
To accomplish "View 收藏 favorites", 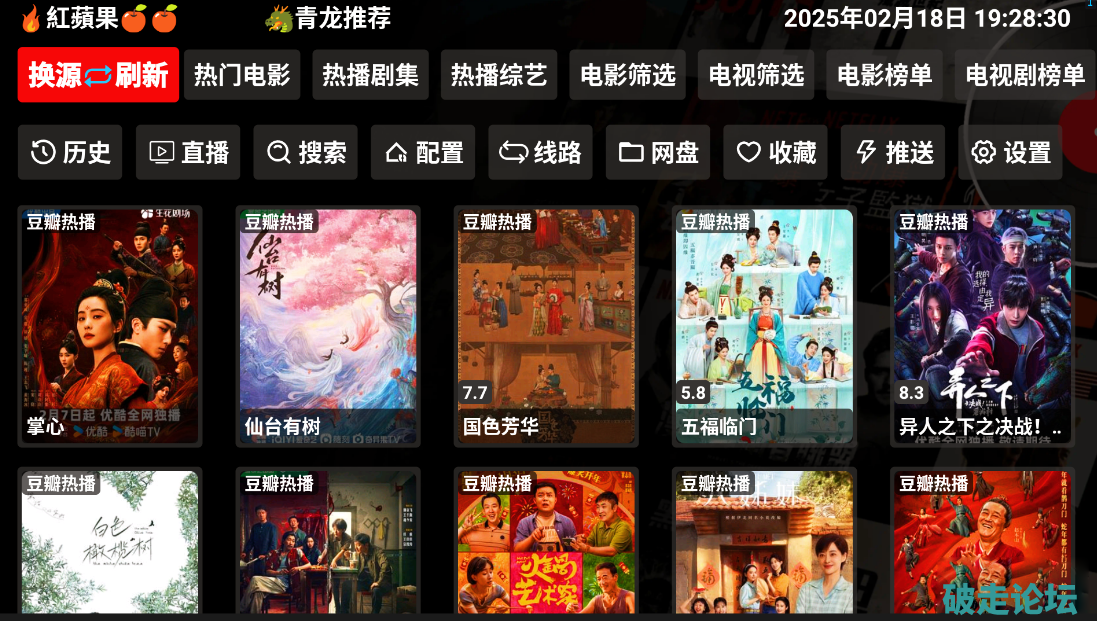I will click(x=776, y=153).
